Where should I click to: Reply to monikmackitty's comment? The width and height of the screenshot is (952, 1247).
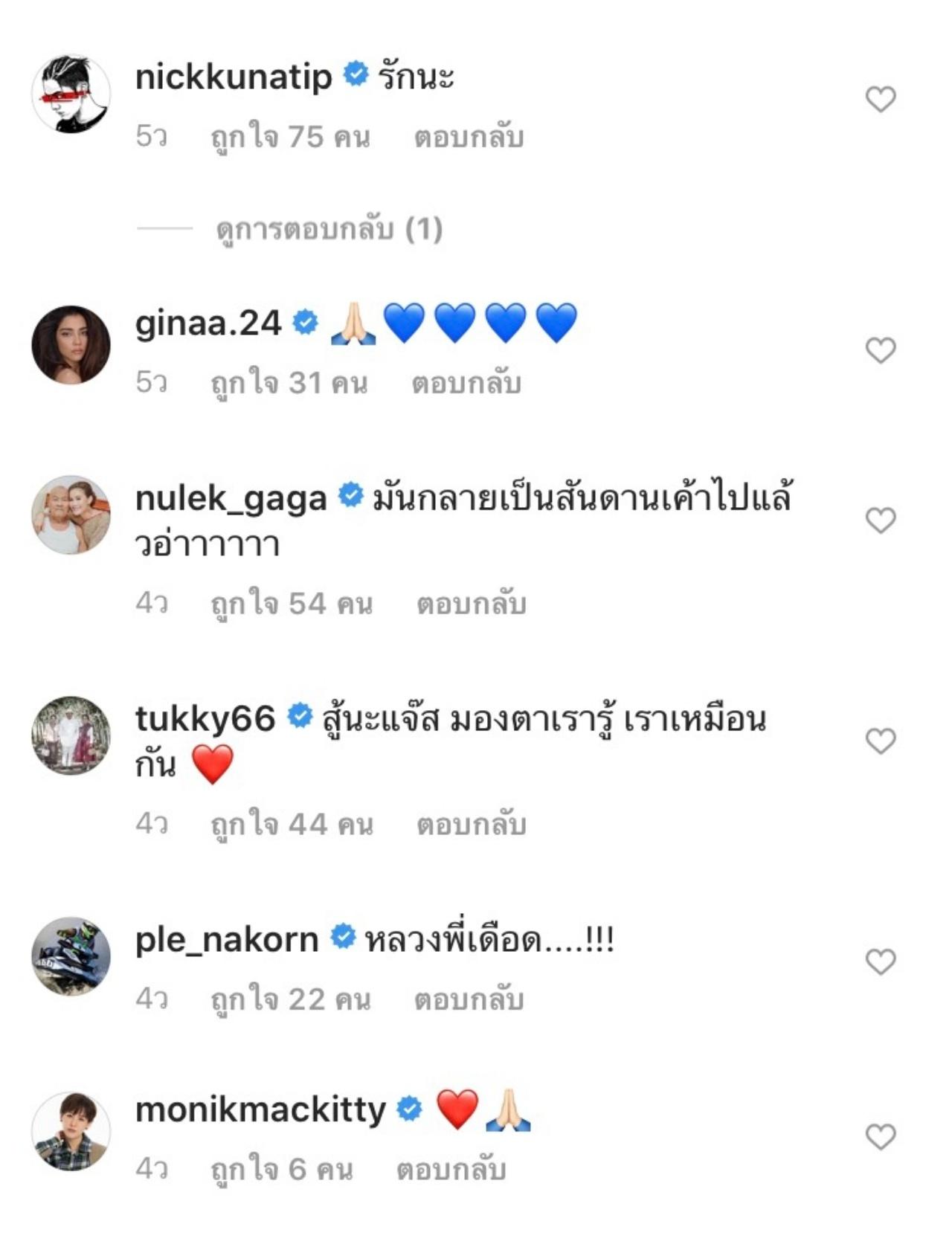451,1170
